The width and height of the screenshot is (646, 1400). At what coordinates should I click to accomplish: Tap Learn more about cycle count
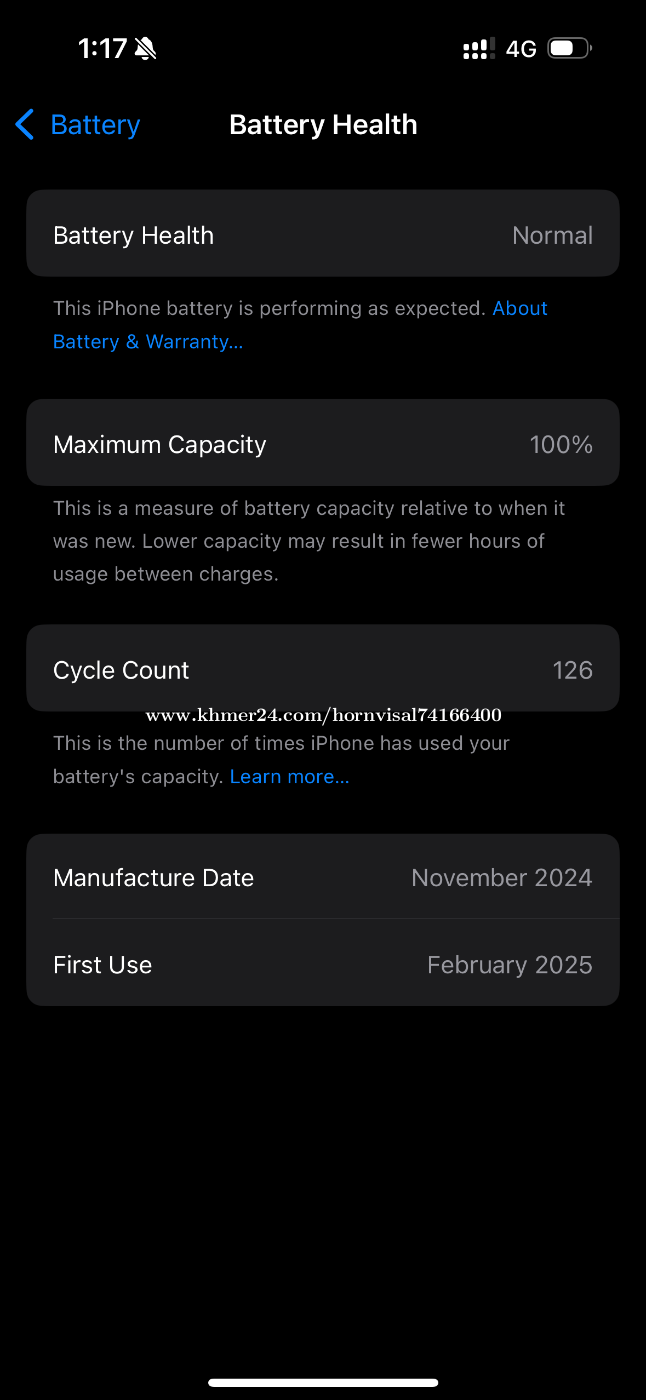coord(290,777)
